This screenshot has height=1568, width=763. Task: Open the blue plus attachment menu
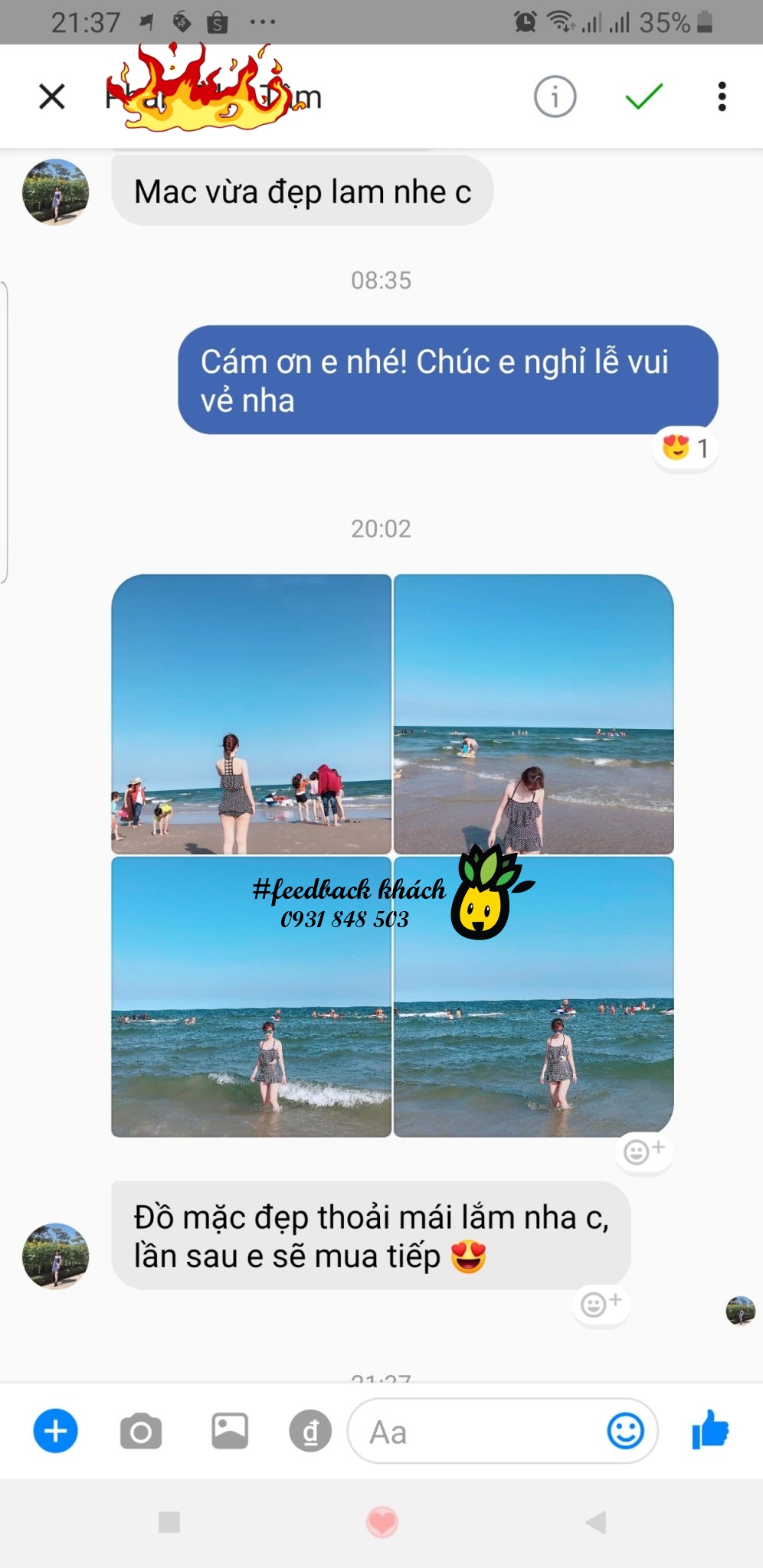point(55,1430)
